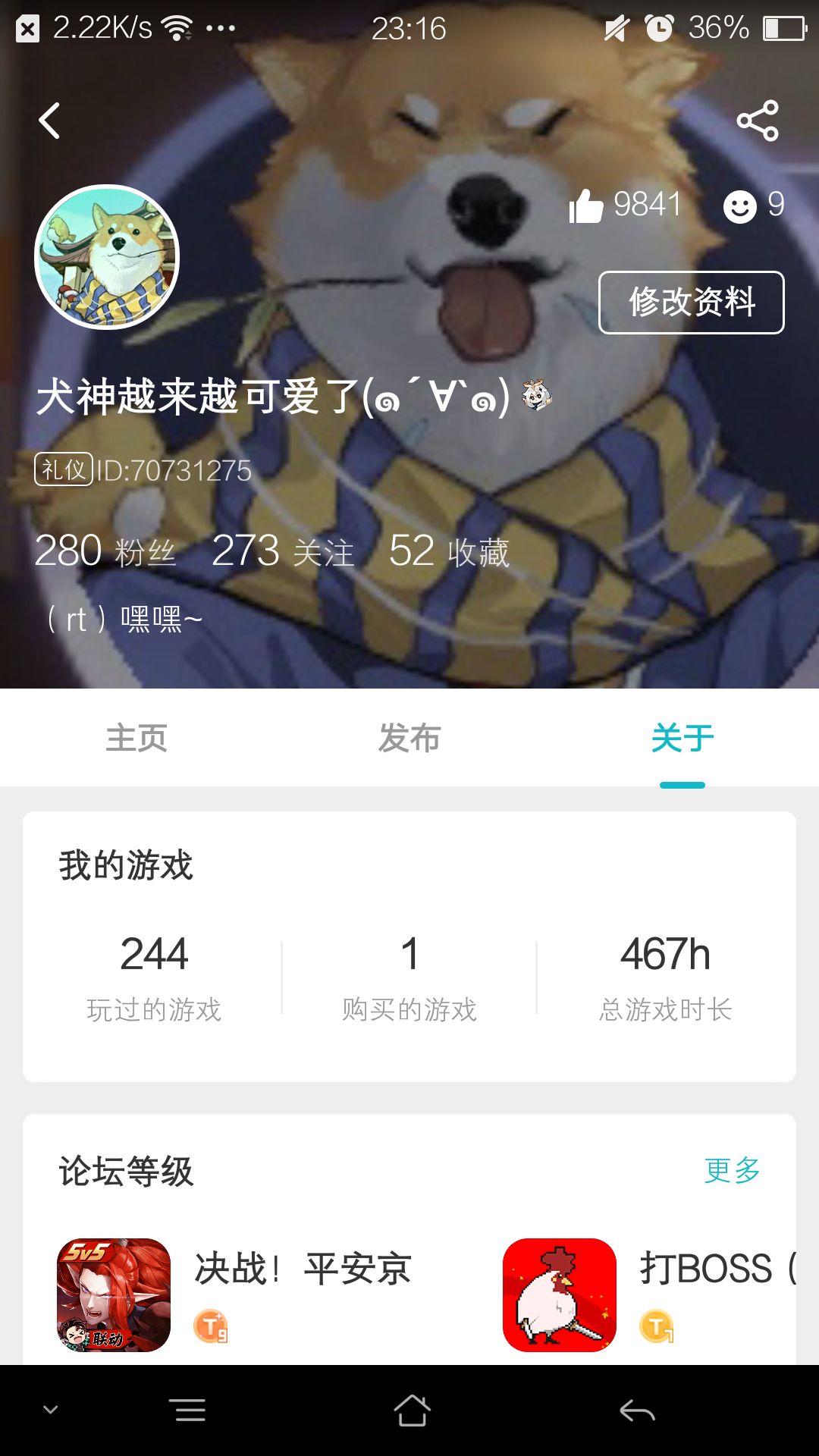Open the 打BOSS forum entry
The width and height of the screenshot is (819, 1456).
(x=649, y=1294)
